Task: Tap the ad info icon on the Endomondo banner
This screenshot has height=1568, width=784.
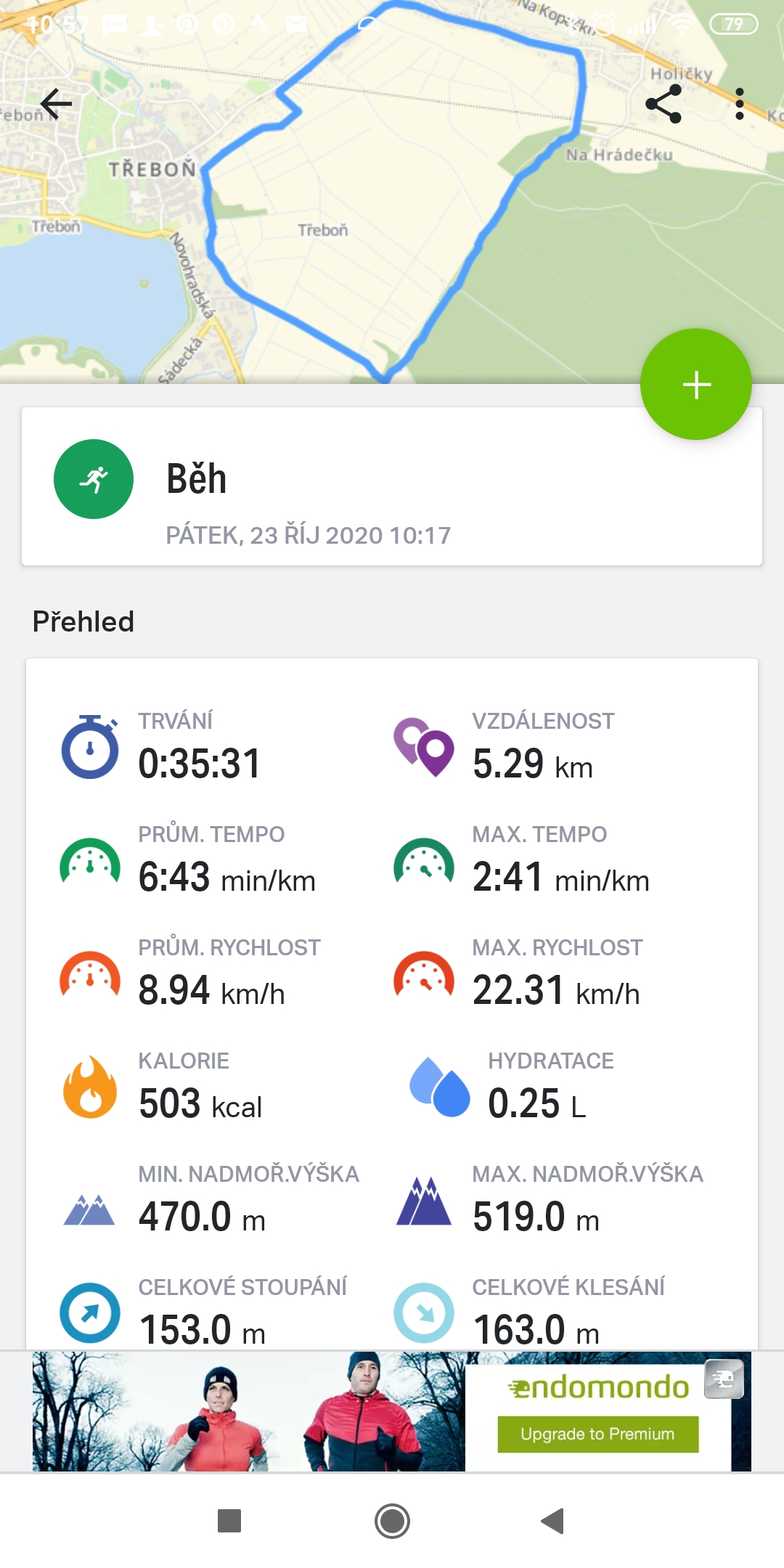Action: coord(724,1379)
